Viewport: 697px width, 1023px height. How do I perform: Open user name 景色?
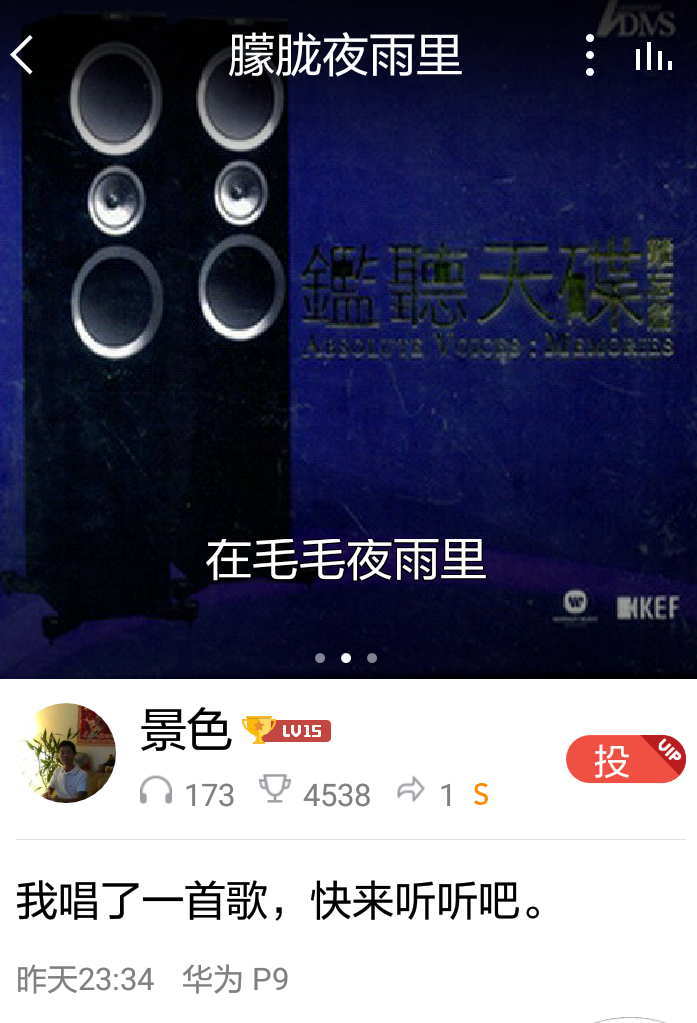pyautogui.click(x=187, y=730)
